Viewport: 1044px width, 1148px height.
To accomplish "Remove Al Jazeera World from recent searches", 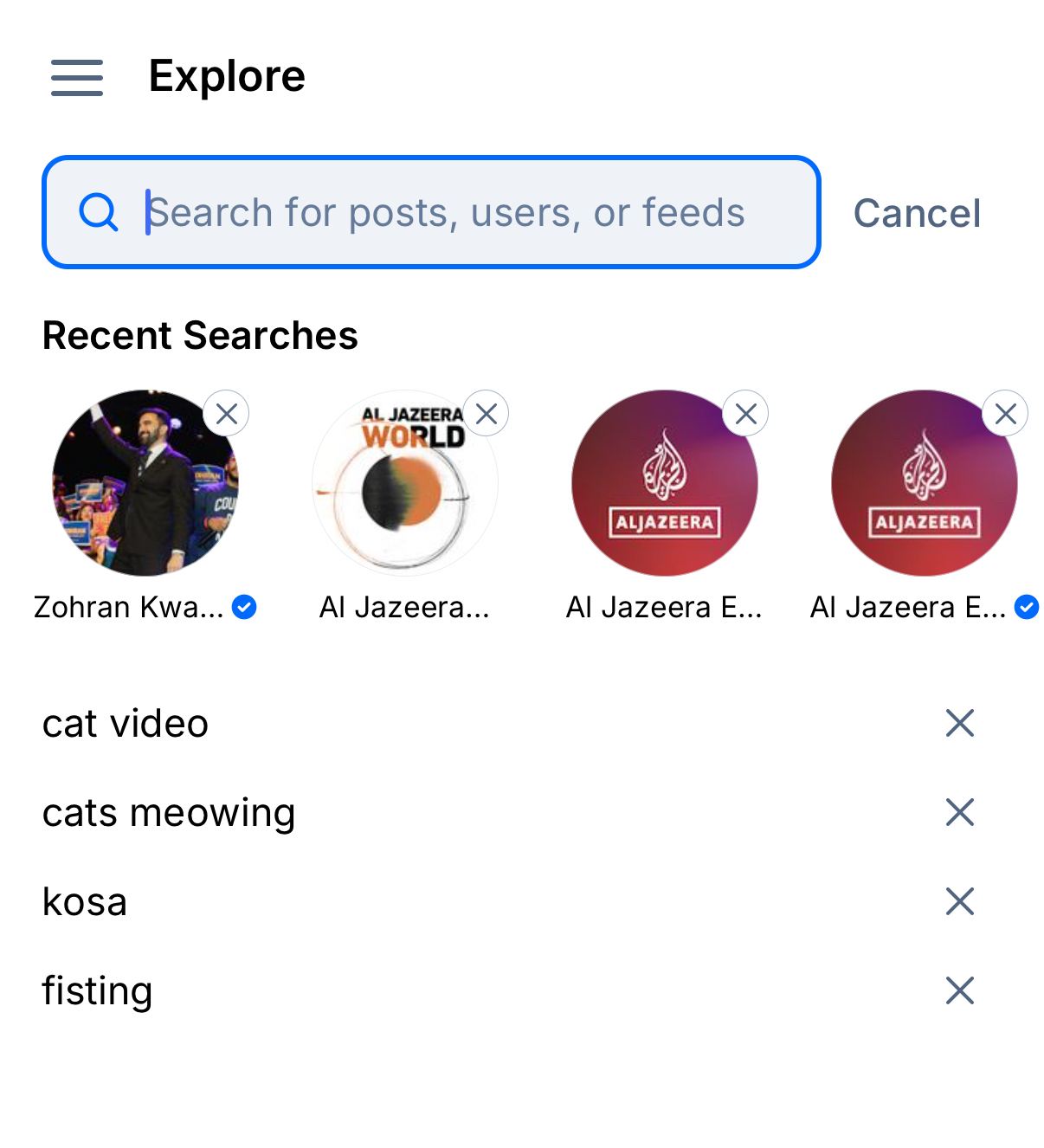I will click(x=487, y=414).
